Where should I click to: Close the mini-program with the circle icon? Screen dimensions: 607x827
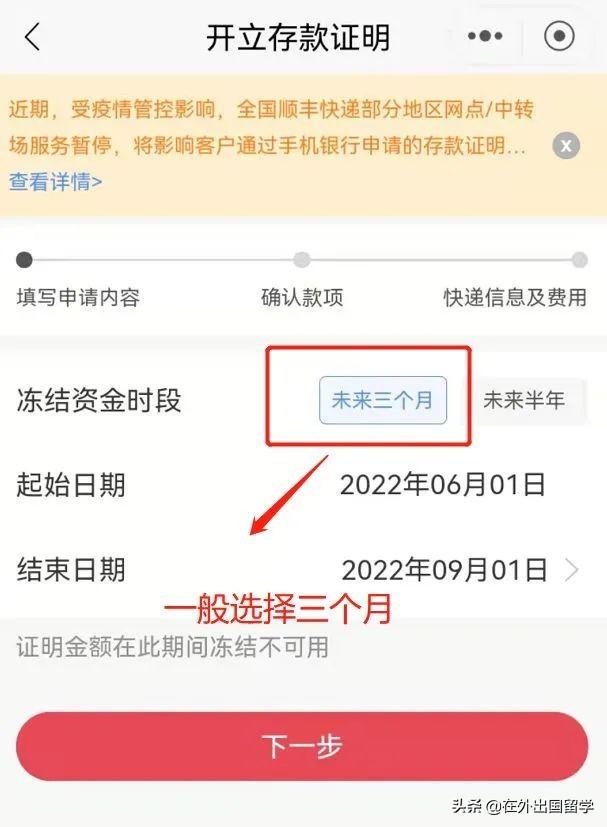[559, 37]
